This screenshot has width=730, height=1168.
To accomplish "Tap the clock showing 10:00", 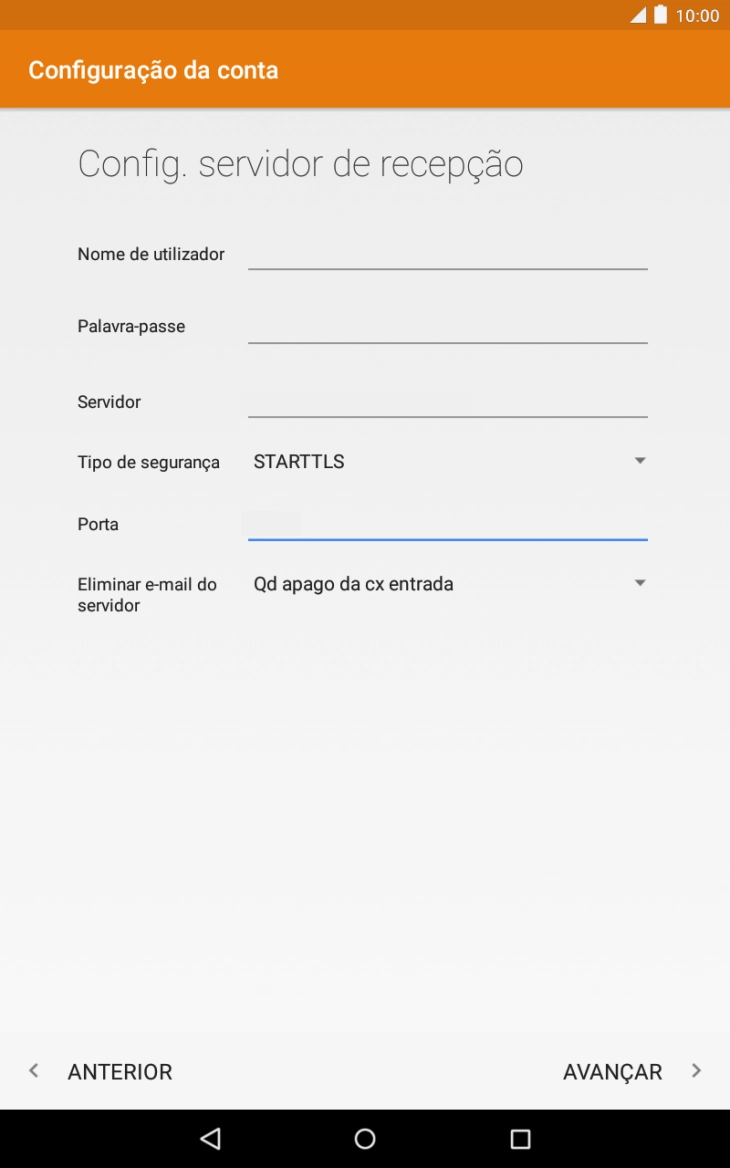I will (701, 15).
